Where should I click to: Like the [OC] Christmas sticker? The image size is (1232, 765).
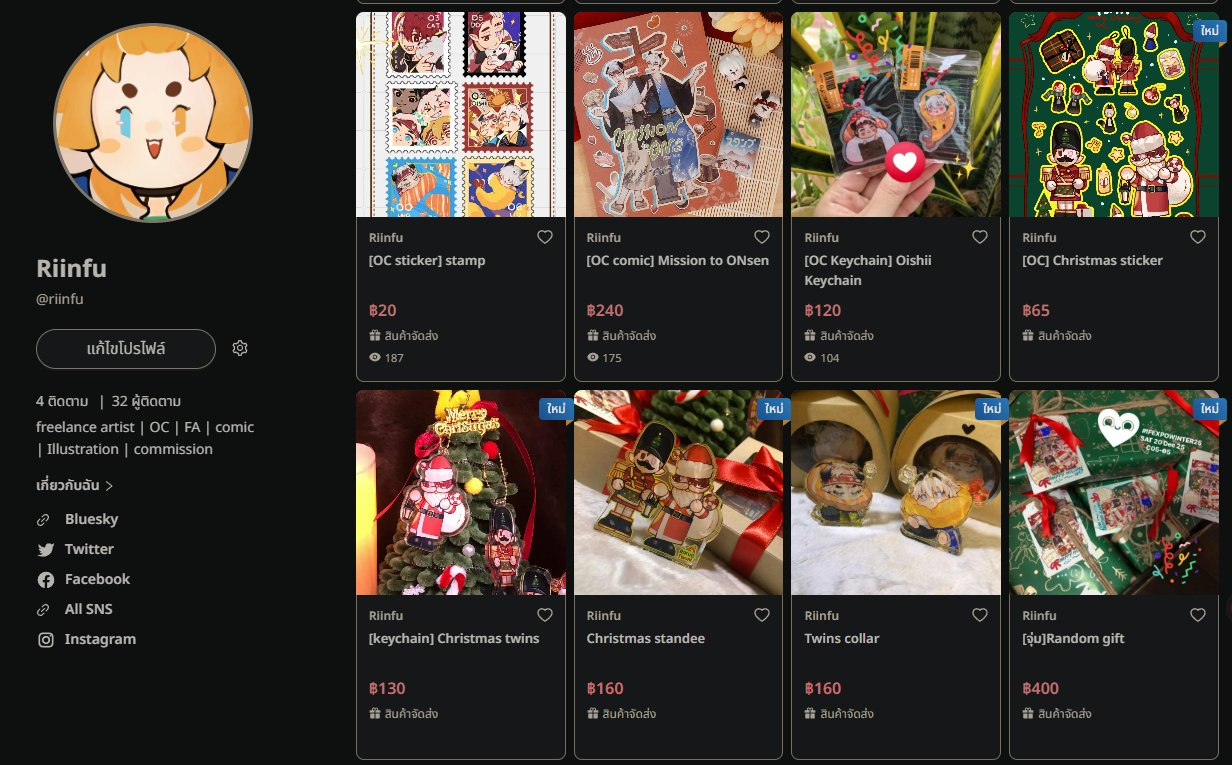1198,237
